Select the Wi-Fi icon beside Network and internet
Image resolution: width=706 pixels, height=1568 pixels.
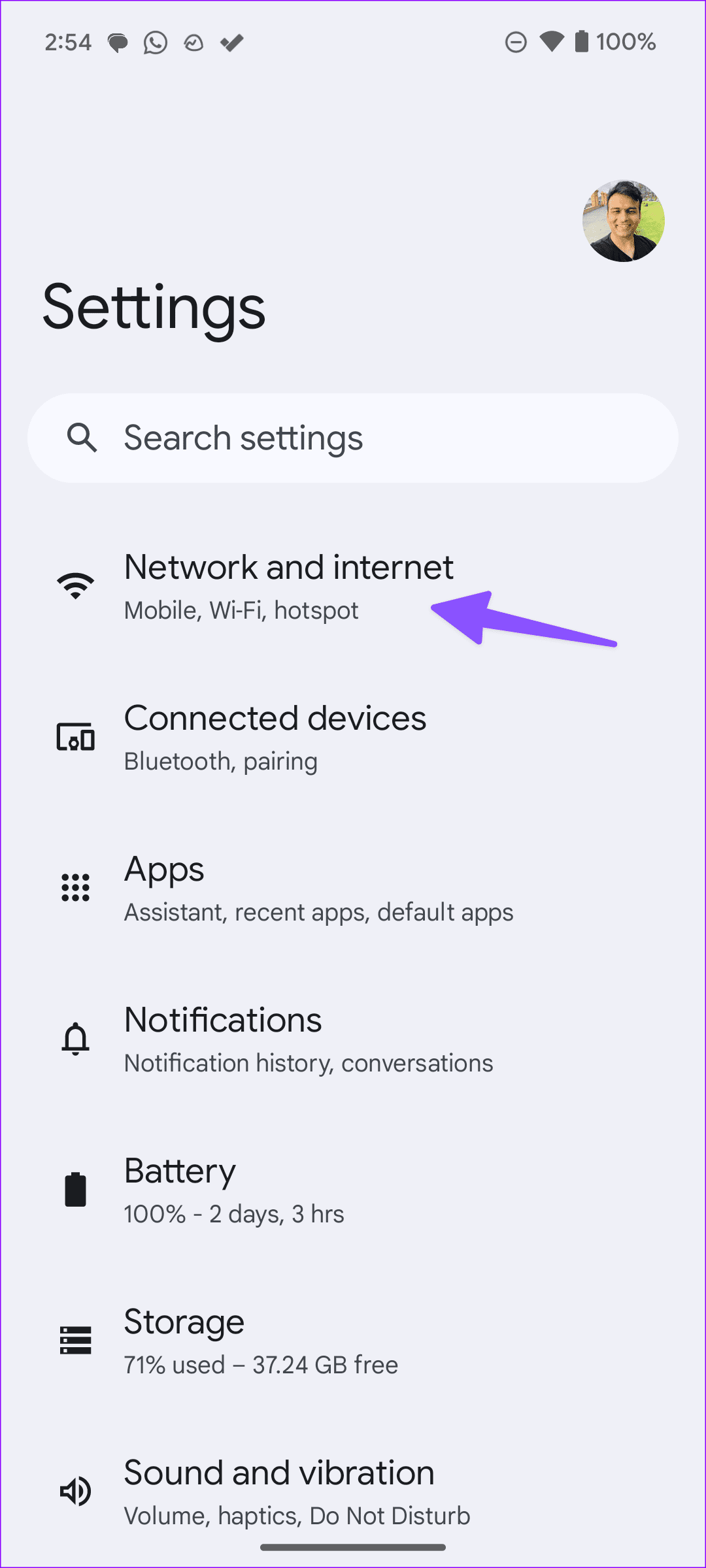(74, 583)
